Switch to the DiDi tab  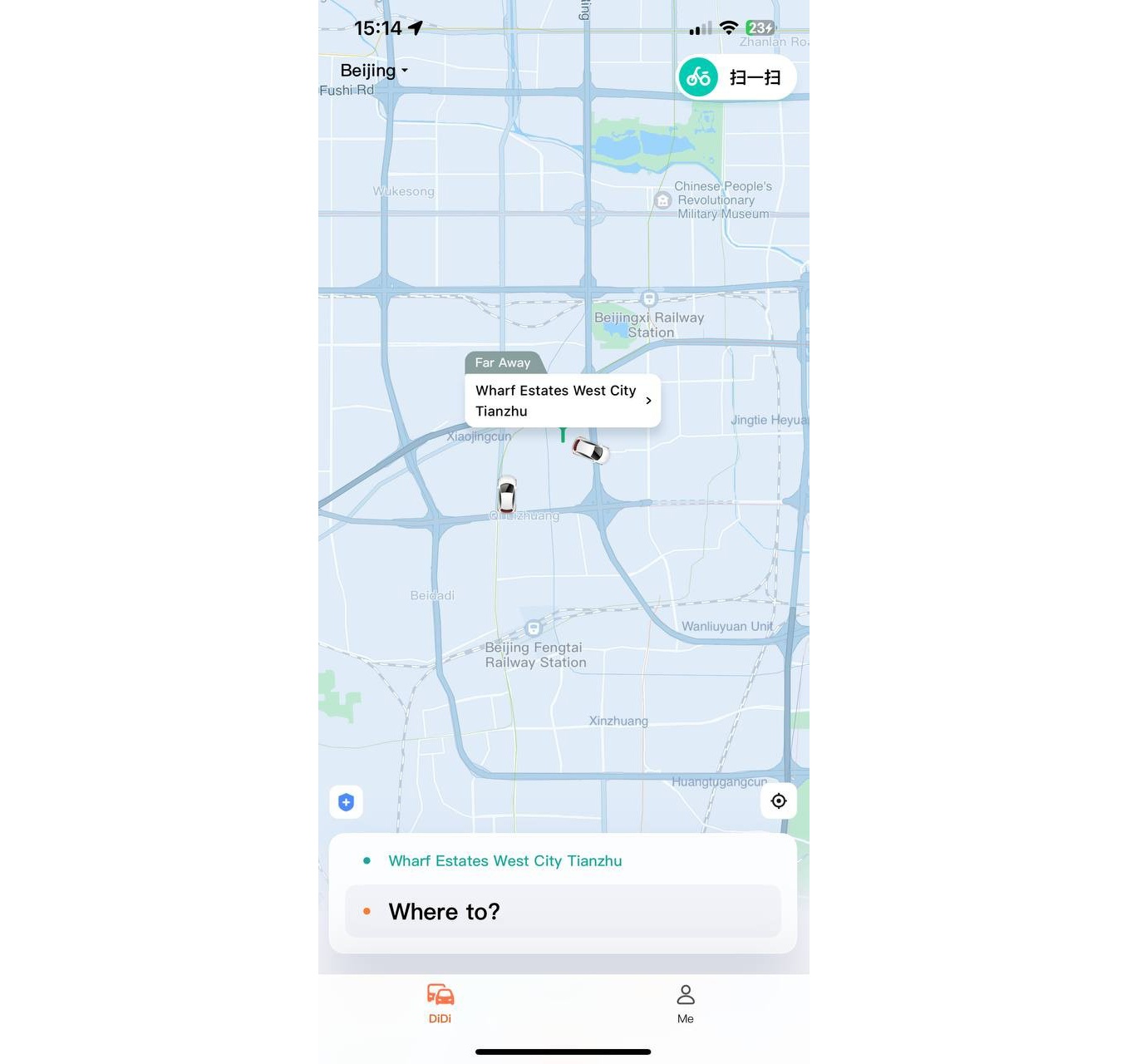[x=440, y=1003]
